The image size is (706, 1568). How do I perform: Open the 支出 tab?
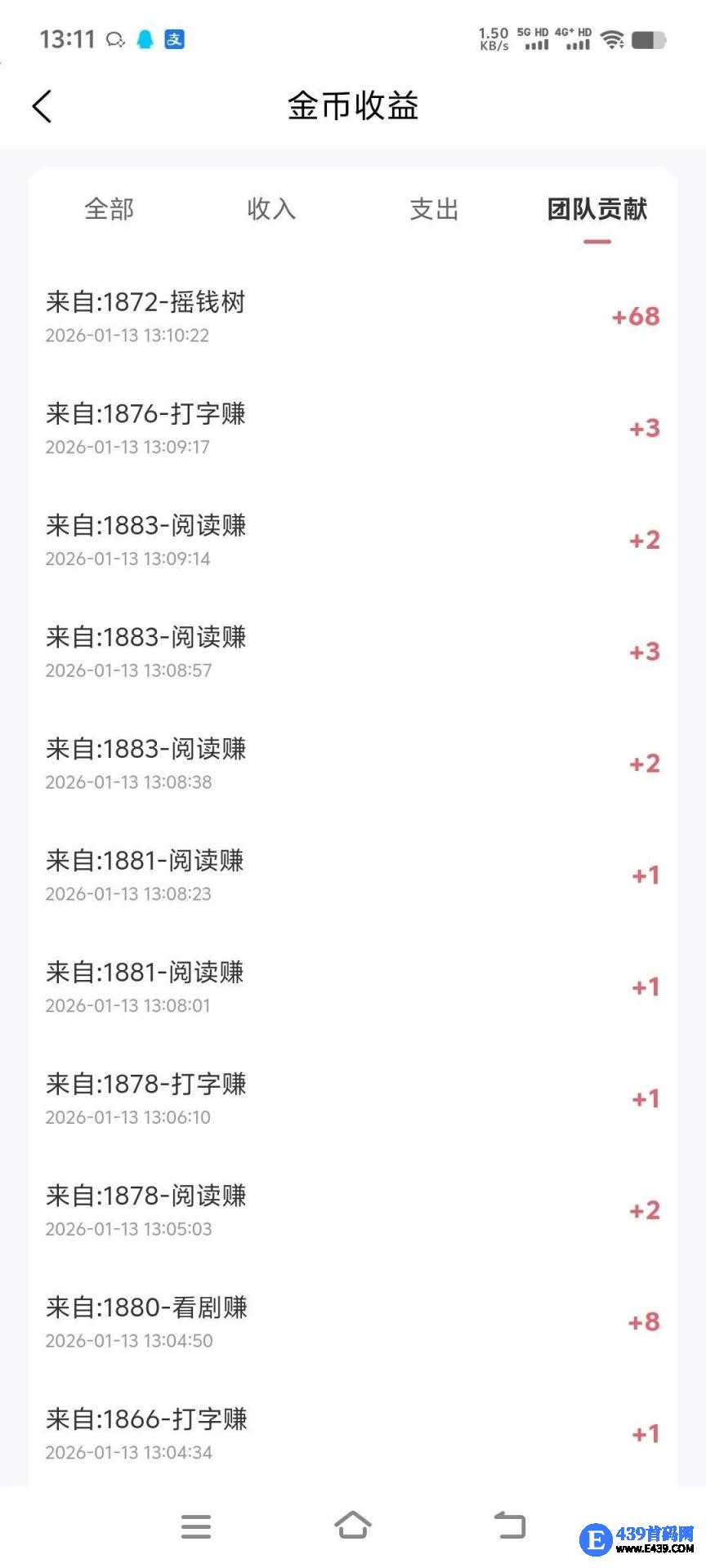pyautogui.click(x=434, y=210)
